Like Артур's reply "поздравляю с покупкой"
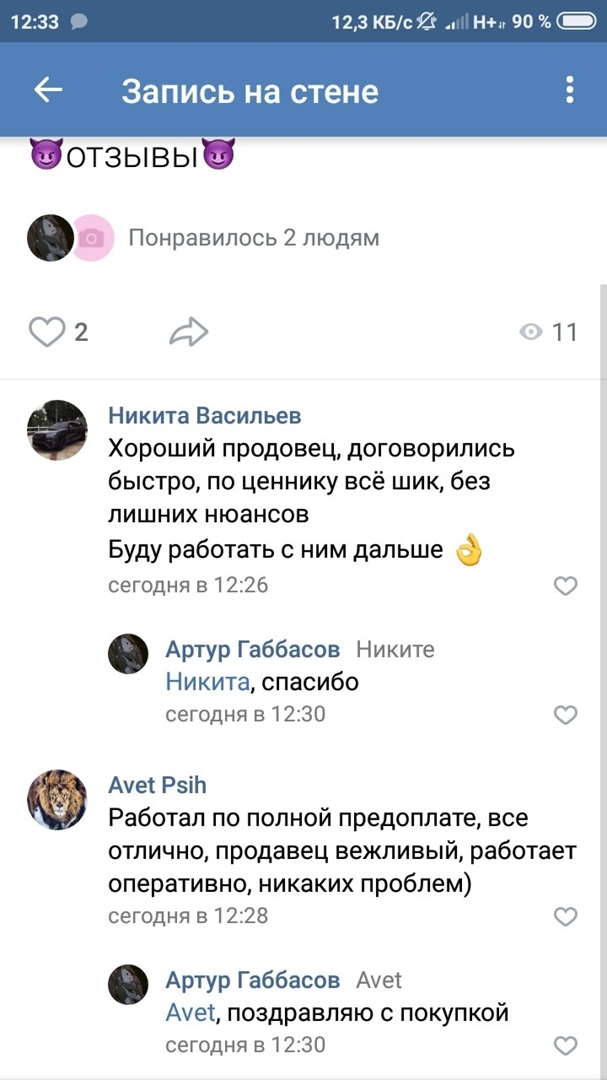The width and height of the screenshot is (607, 1080). [565, 1046]
